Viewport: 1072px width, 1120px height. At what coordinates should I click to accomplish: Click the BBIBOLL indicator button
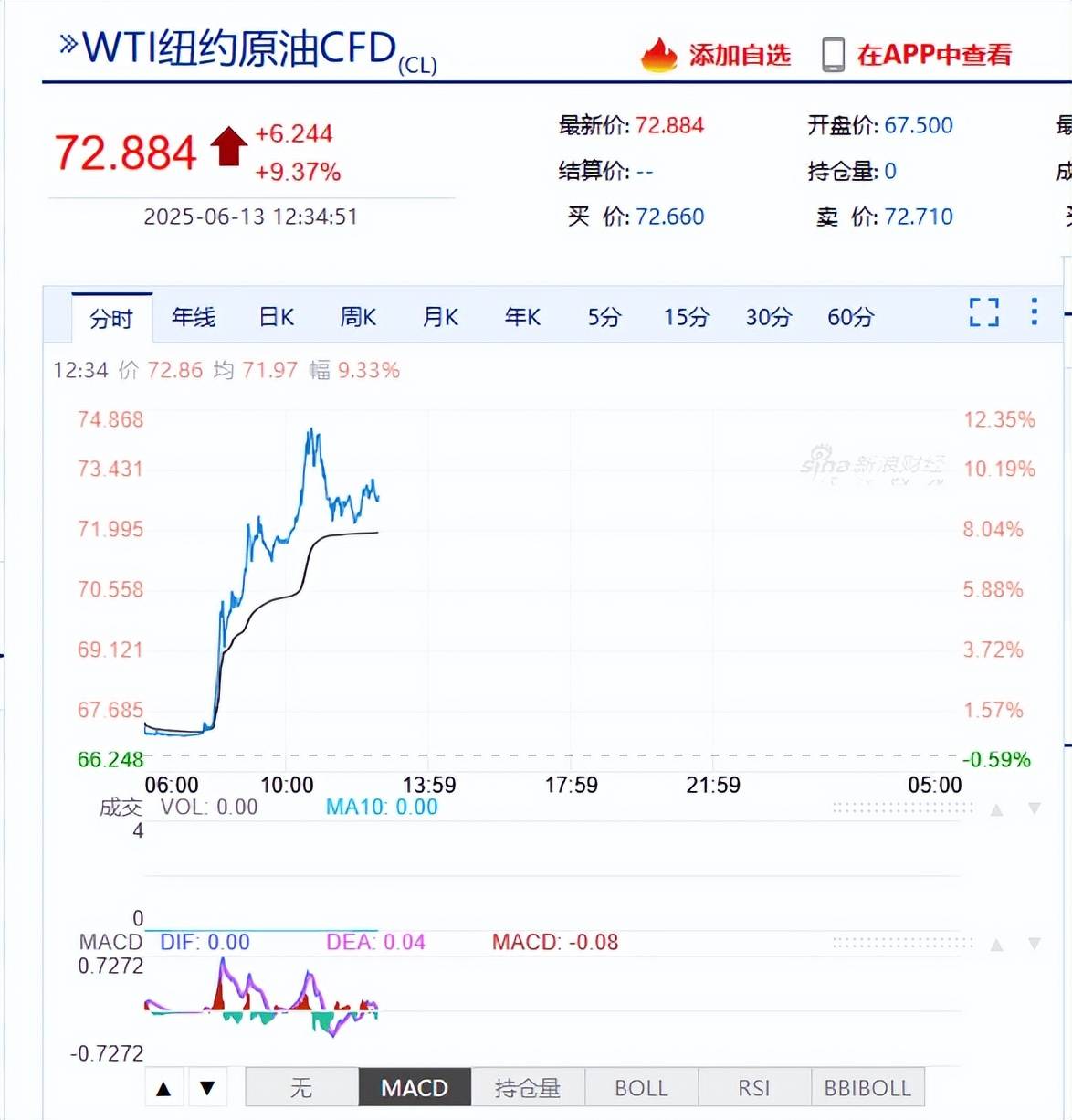(867, 1087)
